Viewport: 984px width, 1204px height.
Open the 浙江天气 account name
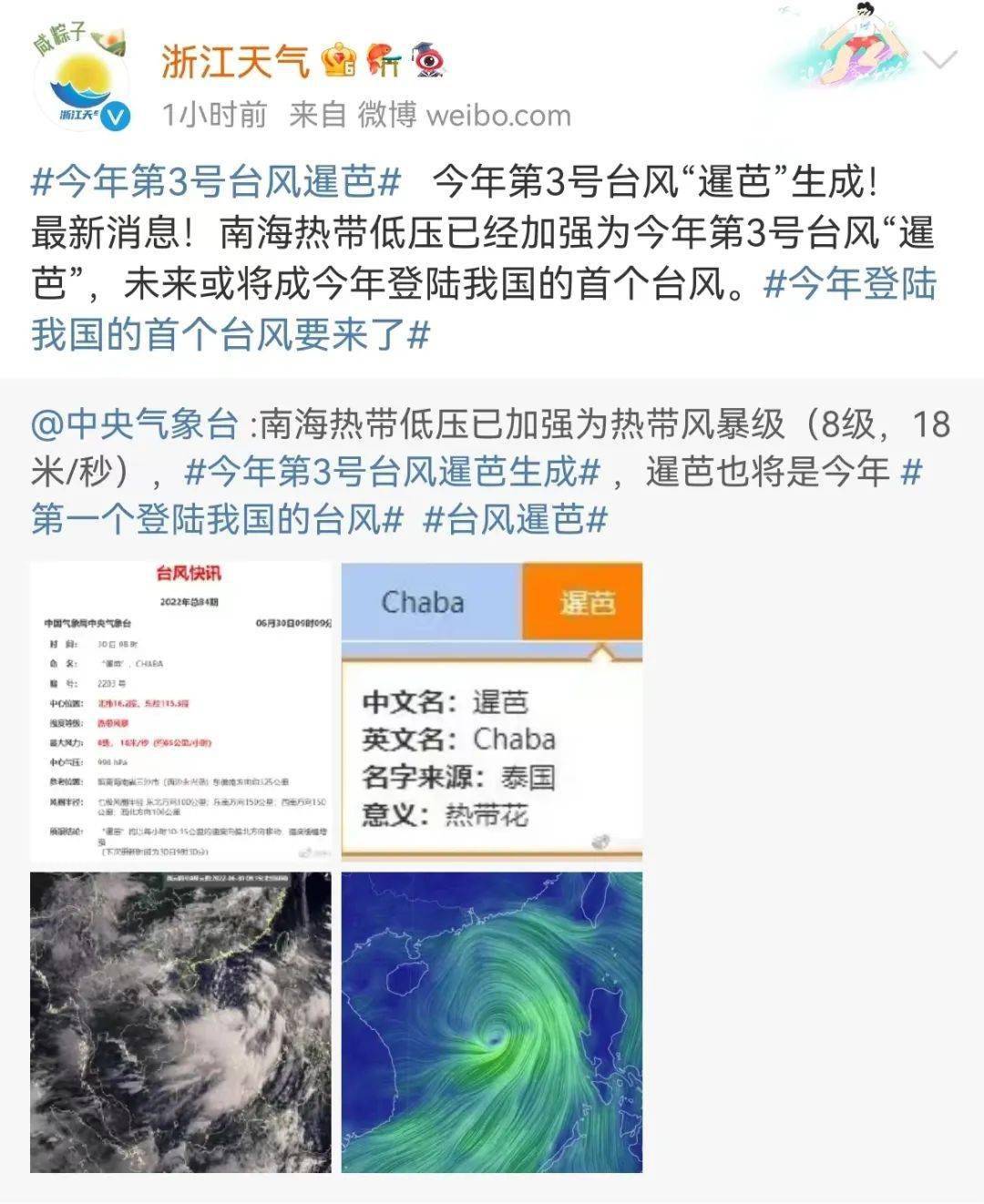point(235,62)
